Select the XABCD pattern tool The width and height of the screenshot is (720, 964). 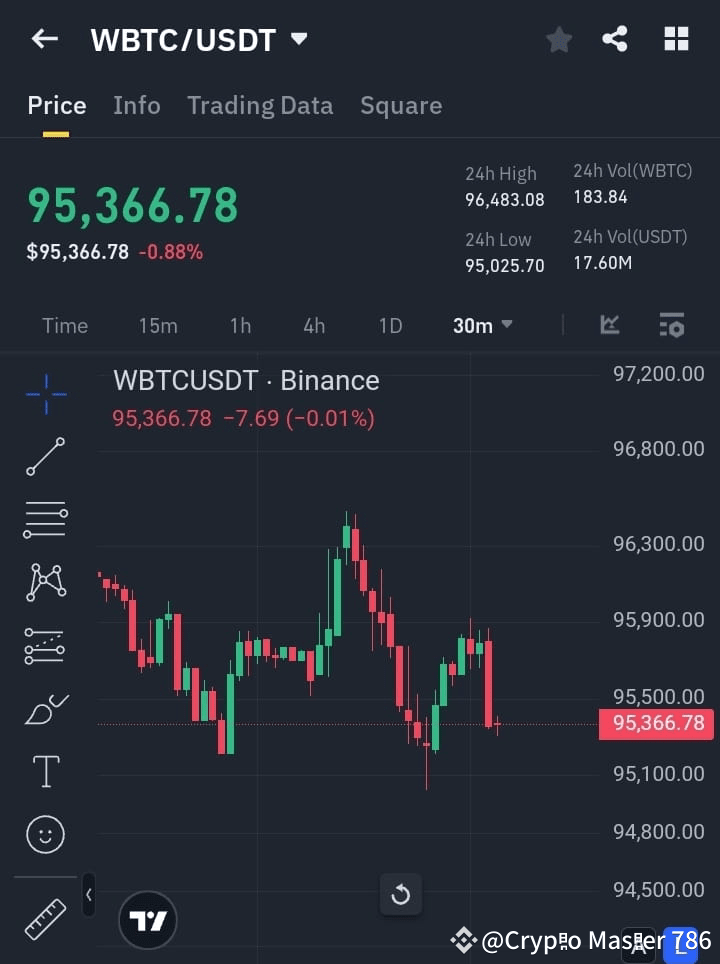[x=45, y=583]
